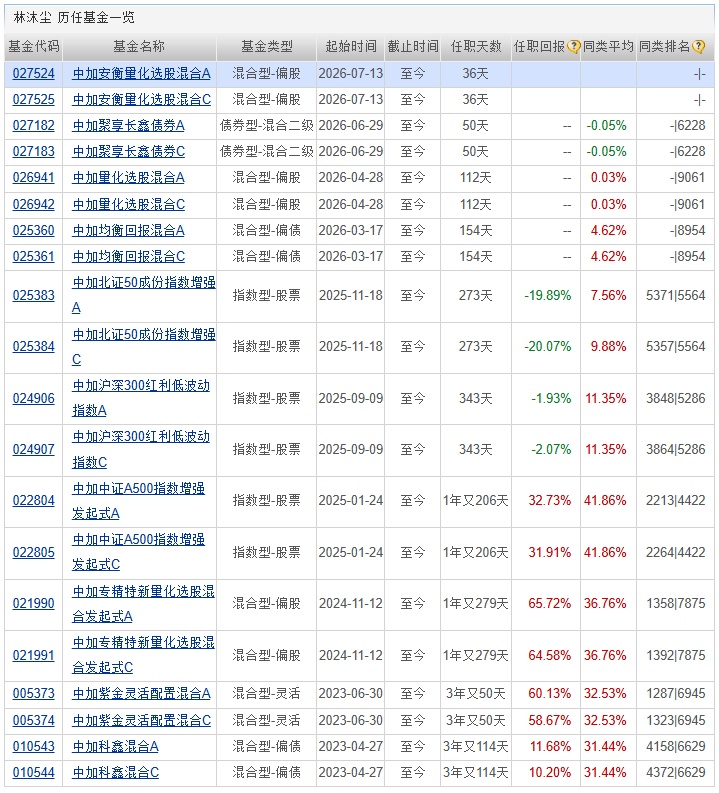
Task: Open fund code link 027524
Action: point(33,74)
